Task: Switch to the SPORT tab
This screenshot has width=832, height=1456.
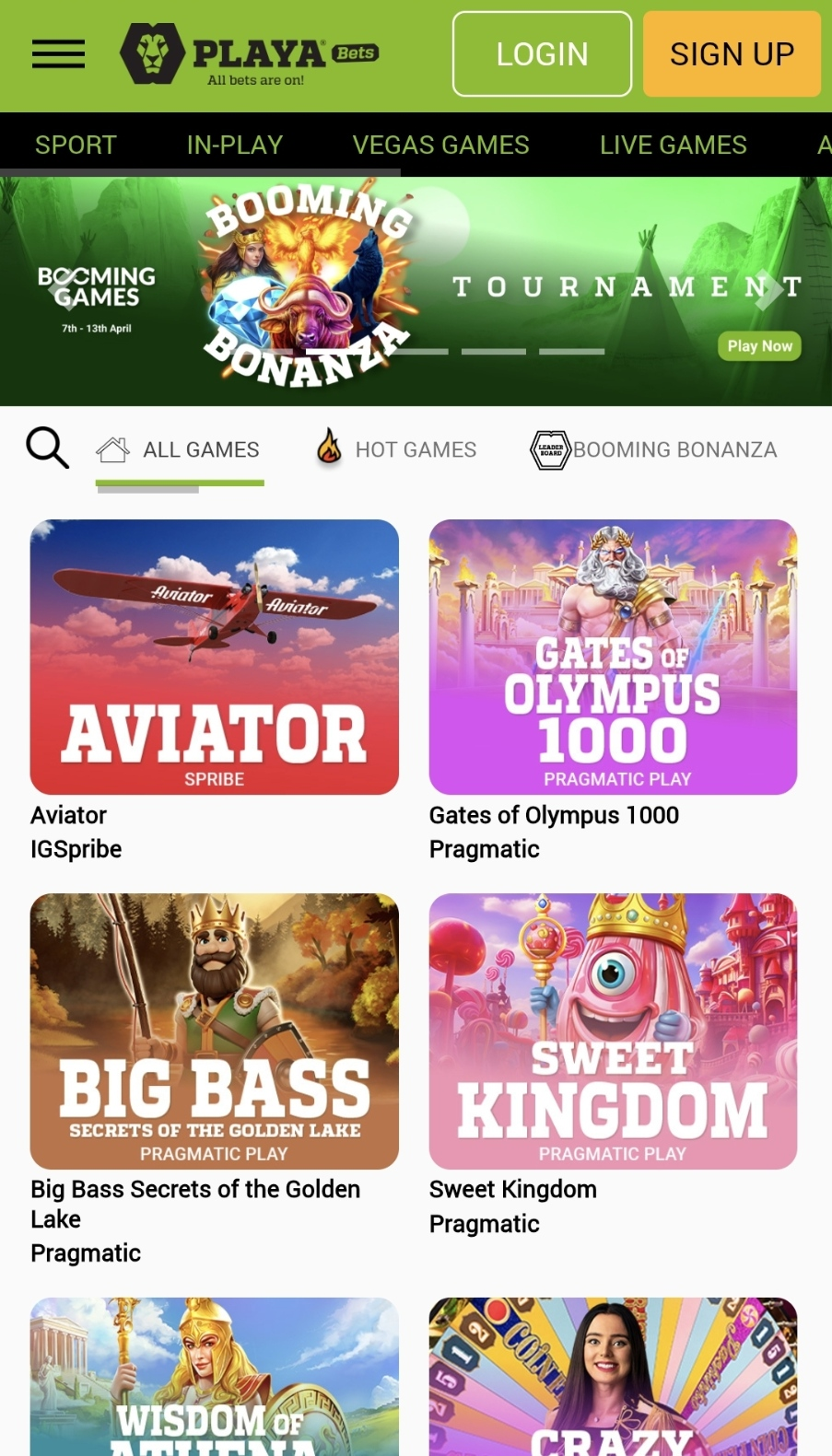Action: pyautogui.click(x=76, y=145)
